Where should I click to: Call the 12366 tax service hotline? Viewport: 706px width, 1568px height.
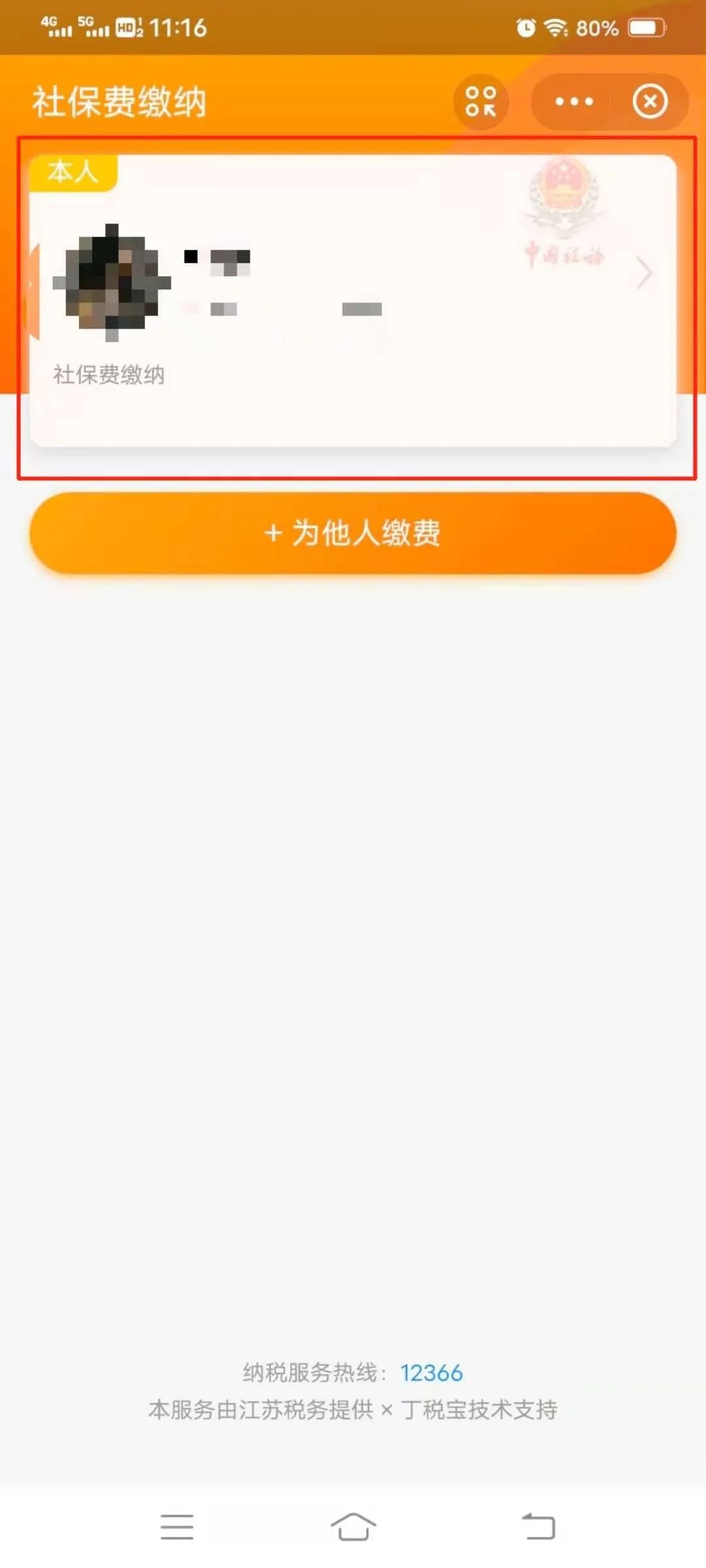pos(431,1373)
